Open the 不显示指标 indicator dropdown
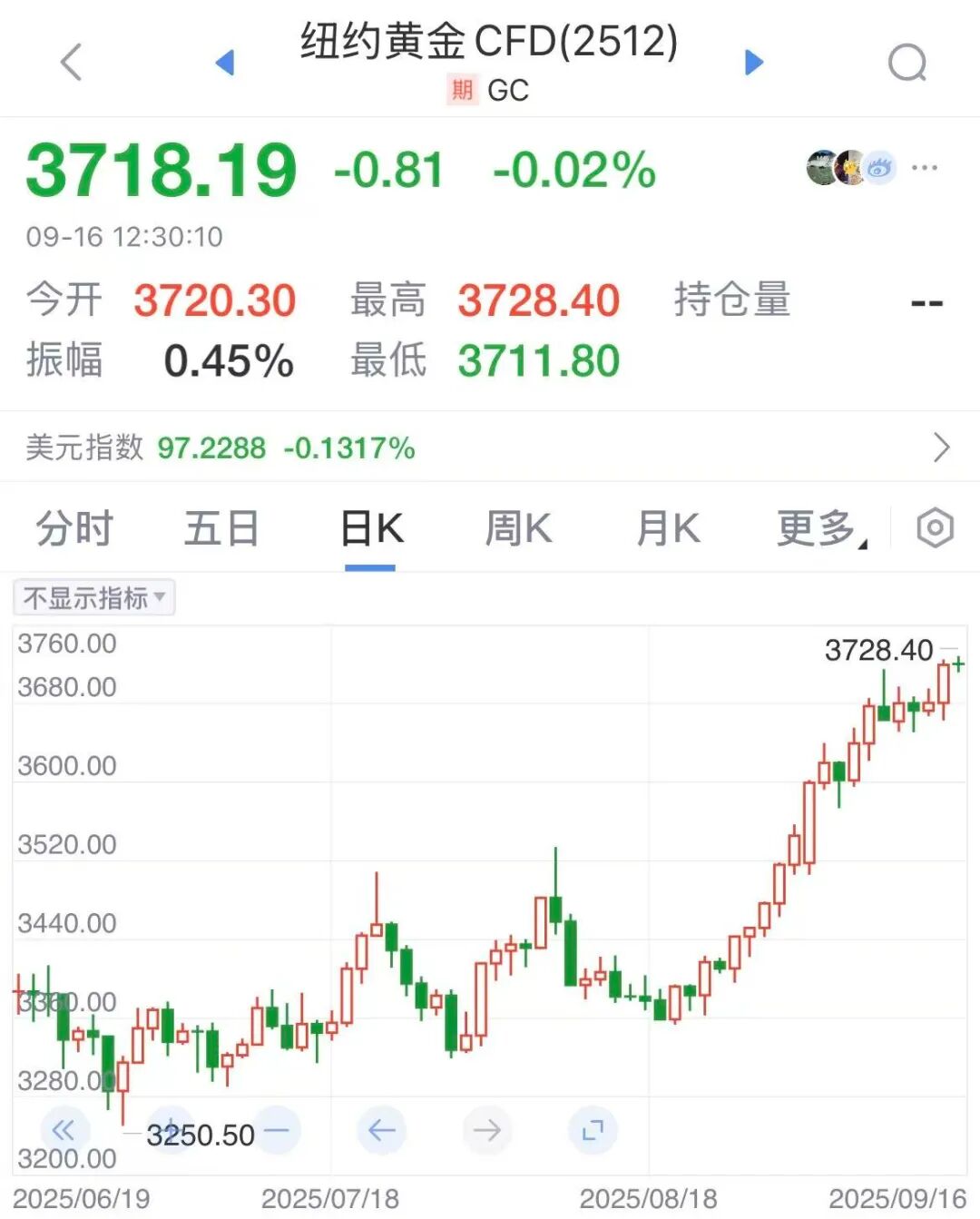The width and height of the screenshot is (980, 1219). (x=93, y=598)
